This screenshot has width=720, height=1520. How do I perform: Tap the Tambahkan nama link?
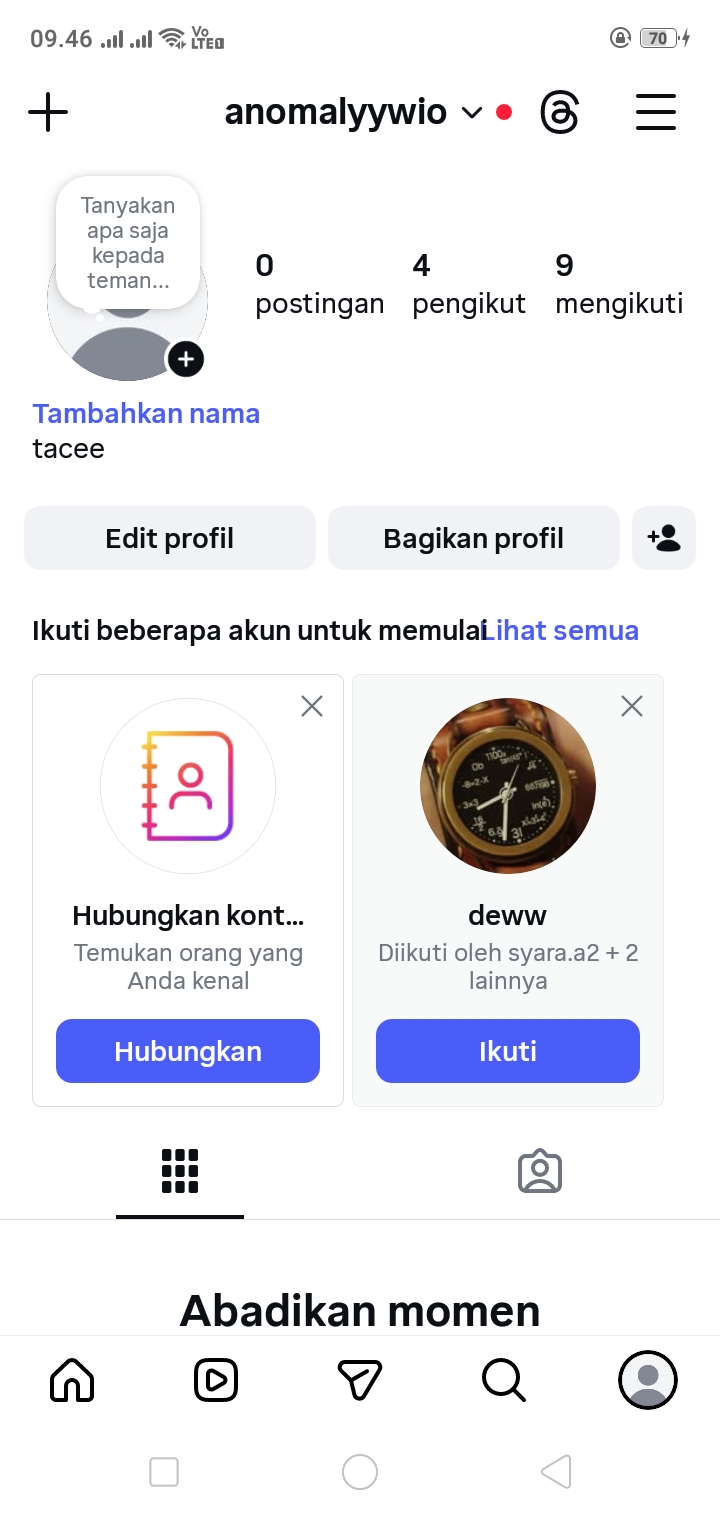click(146, 414)
